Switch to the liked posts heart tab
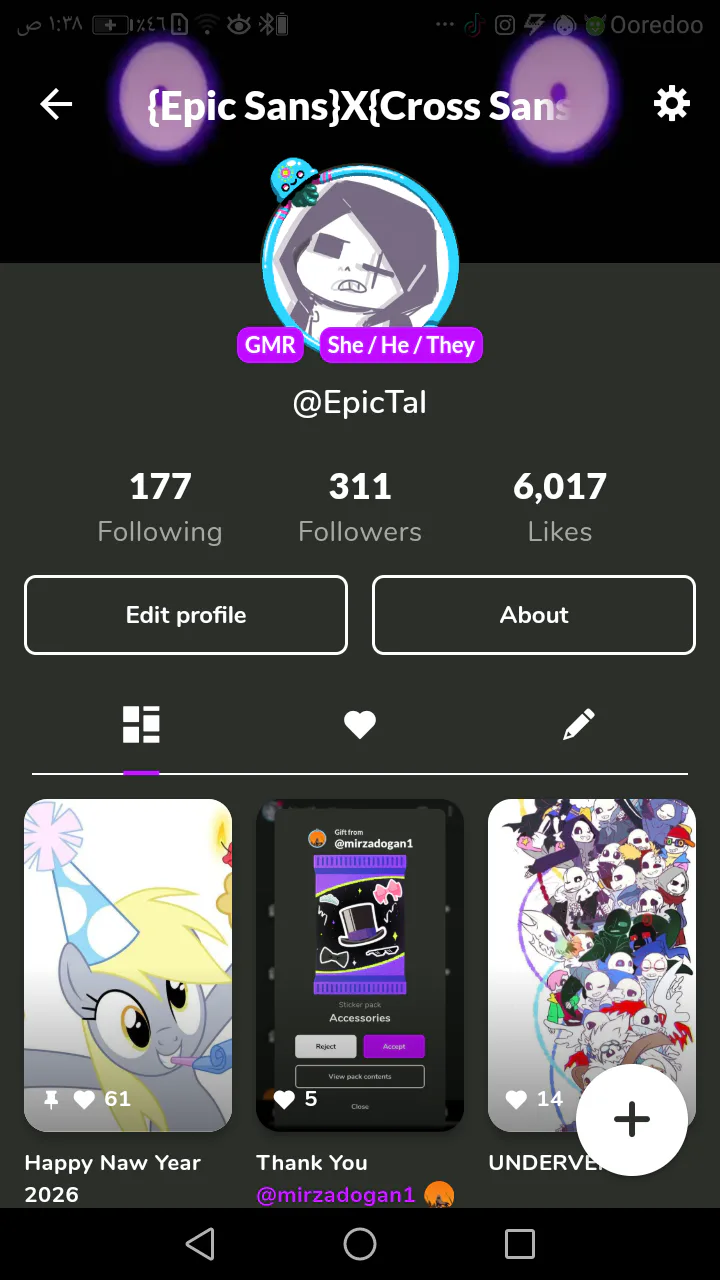Screen dimensions: 720x1280 360,725
